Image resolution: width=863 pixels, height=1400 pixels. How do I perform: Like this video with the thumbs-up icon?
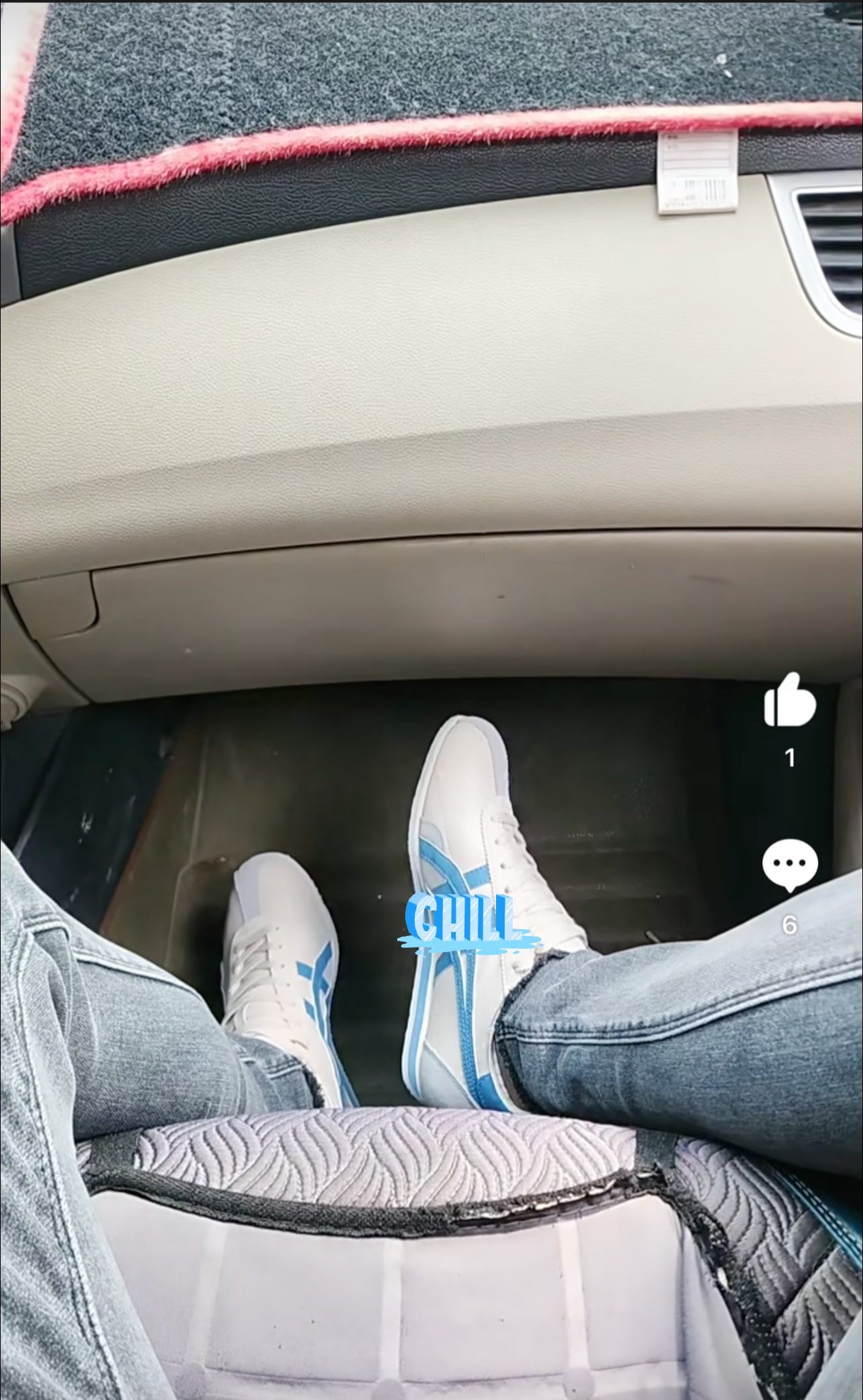(x=789, y=701)
